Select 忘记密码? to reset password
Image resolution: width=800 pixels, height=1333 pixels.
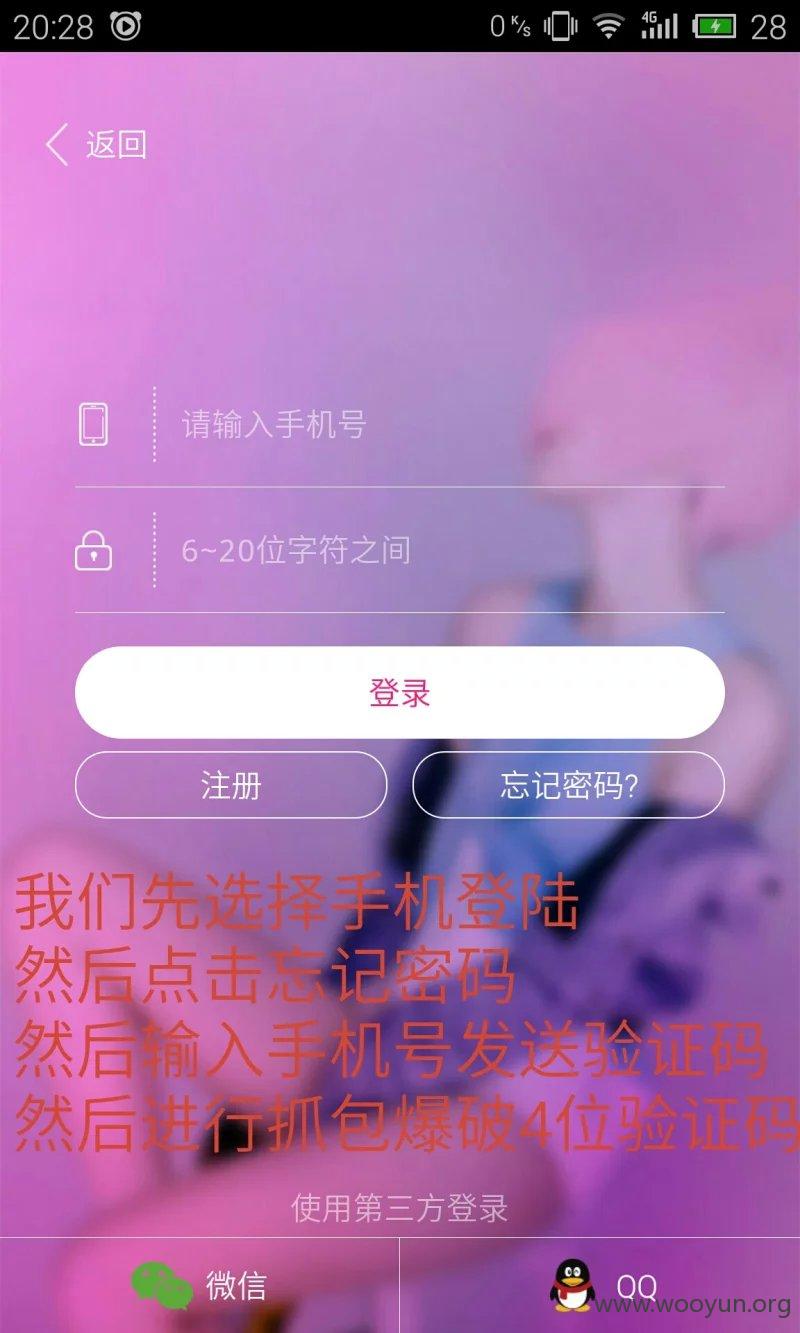[x=569, y=785]
